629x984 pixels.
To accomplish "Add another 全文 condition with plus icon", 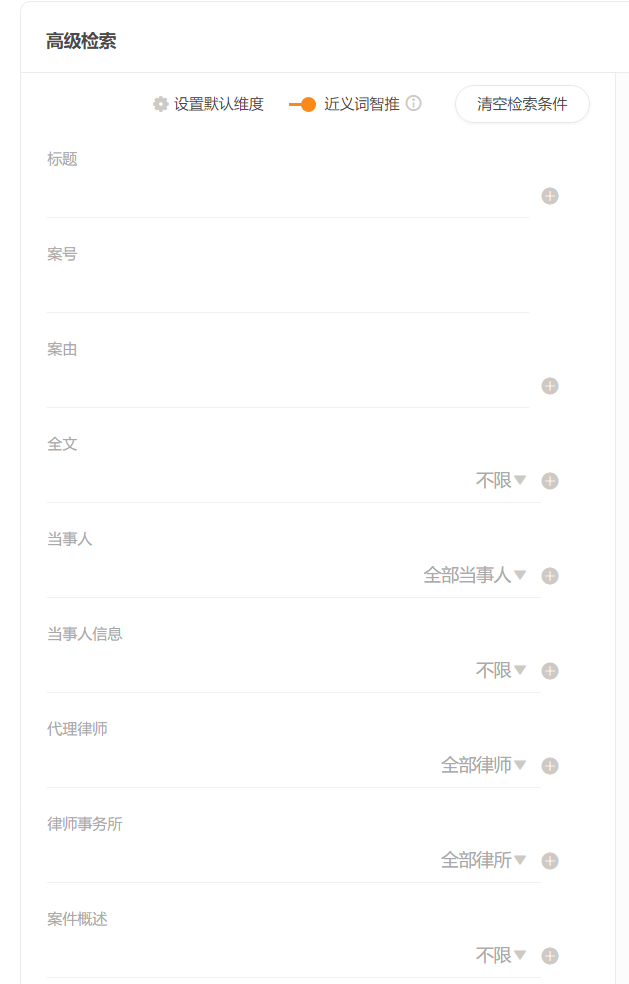I will pos(550,481).
